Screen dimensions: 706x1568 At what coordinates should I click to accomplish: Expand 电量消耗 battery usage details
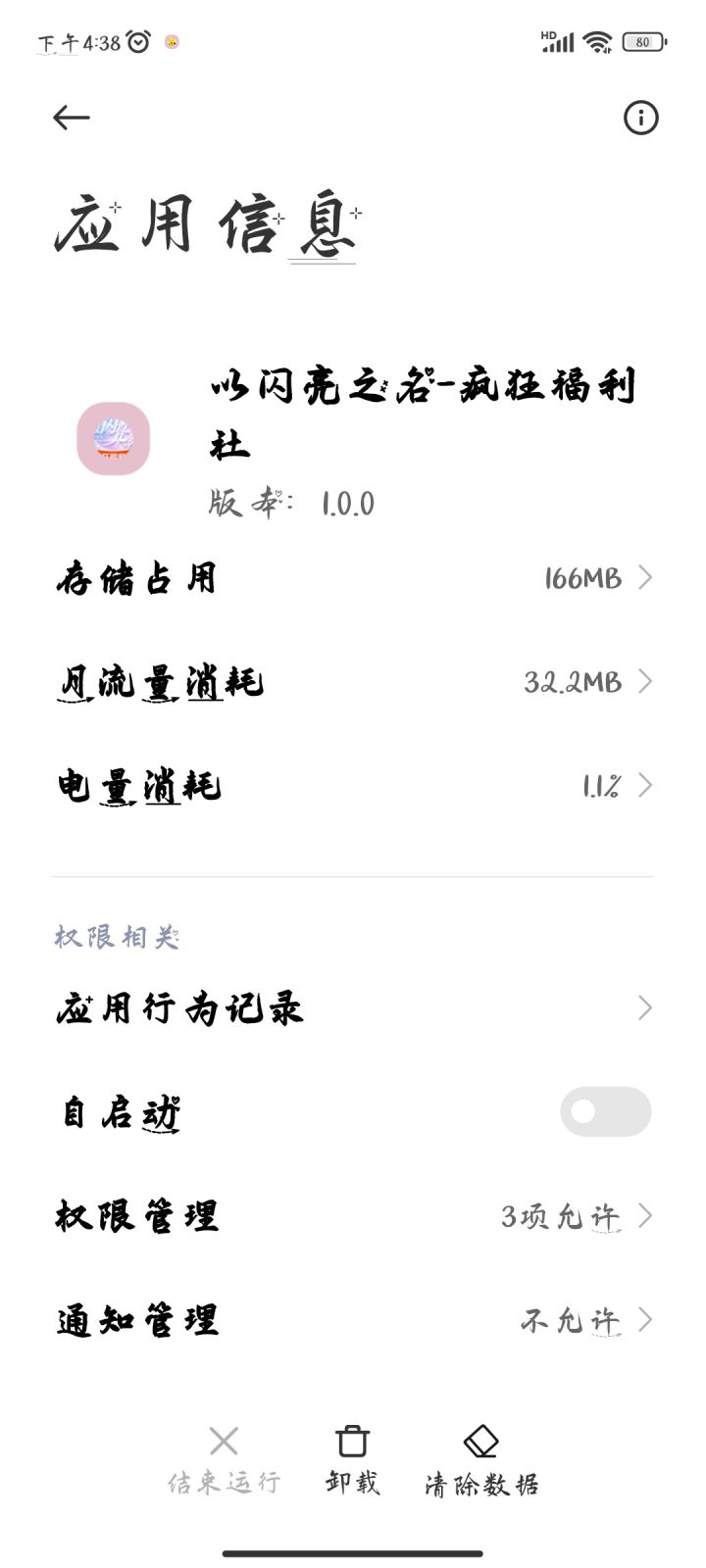[353, 785]
